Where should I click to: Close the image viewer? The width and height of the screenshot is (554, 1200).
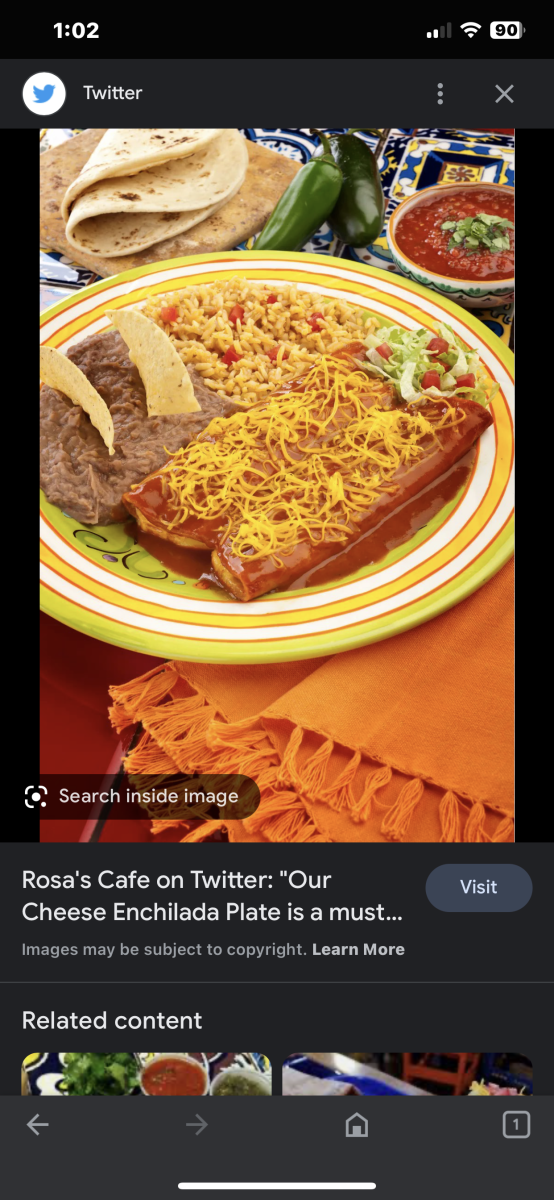[x=504, y=94]
